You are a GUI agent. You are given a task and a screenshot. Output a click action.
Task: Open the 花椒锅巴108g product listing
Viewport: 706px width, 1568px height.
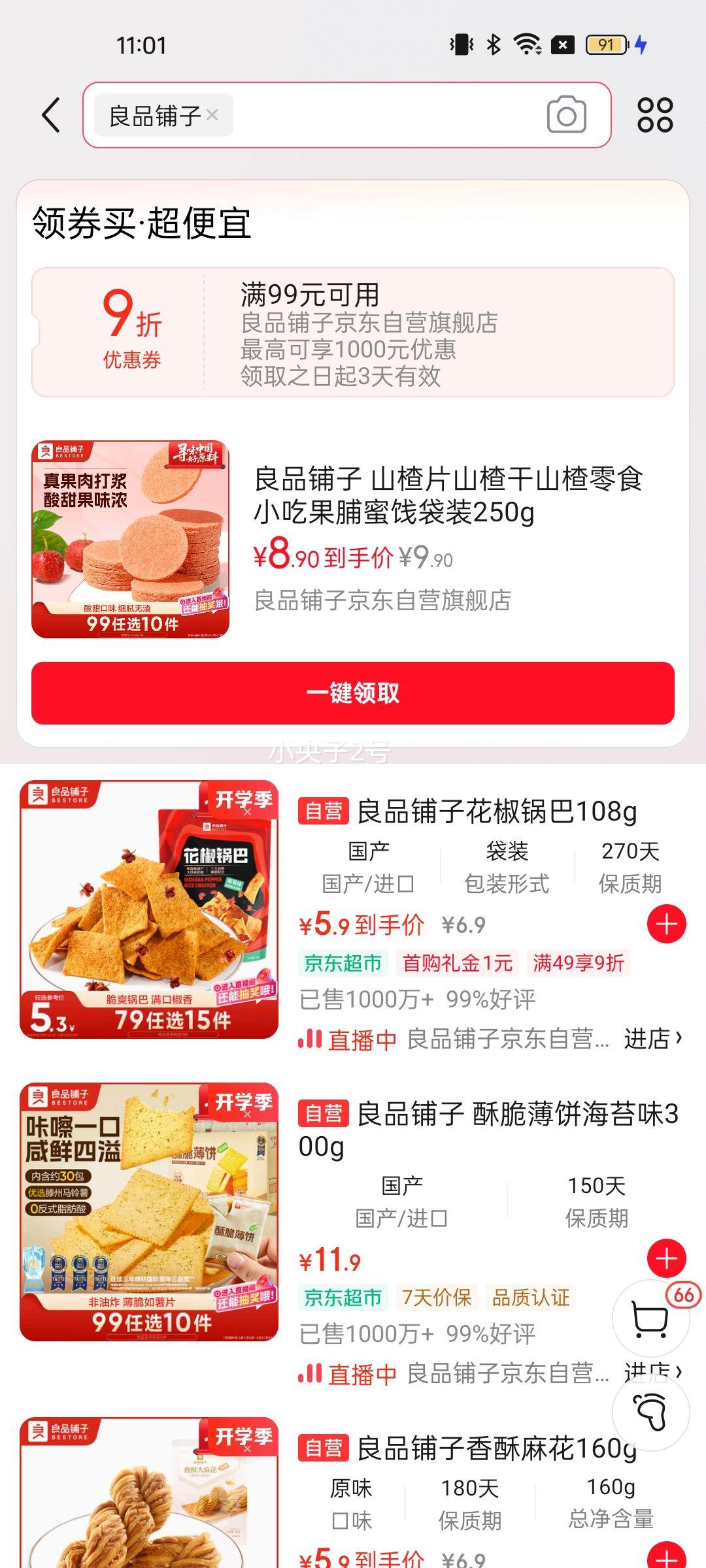pyautogui.click(x=496, y=811)
